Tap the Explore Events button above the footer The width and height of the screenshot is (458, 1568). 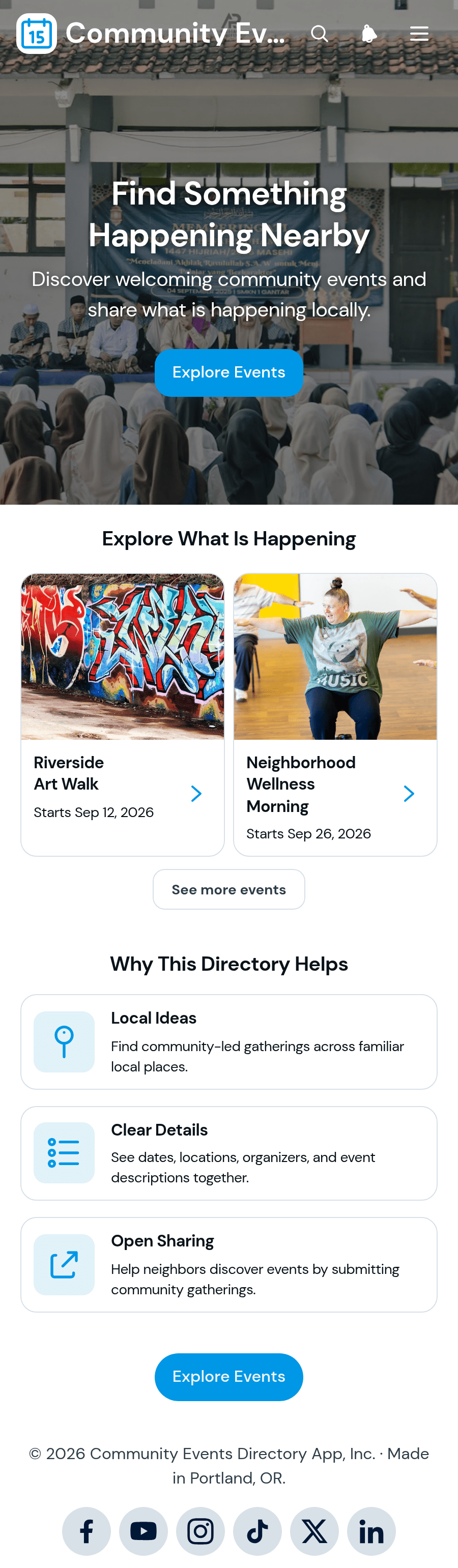tap(229, 1377)
